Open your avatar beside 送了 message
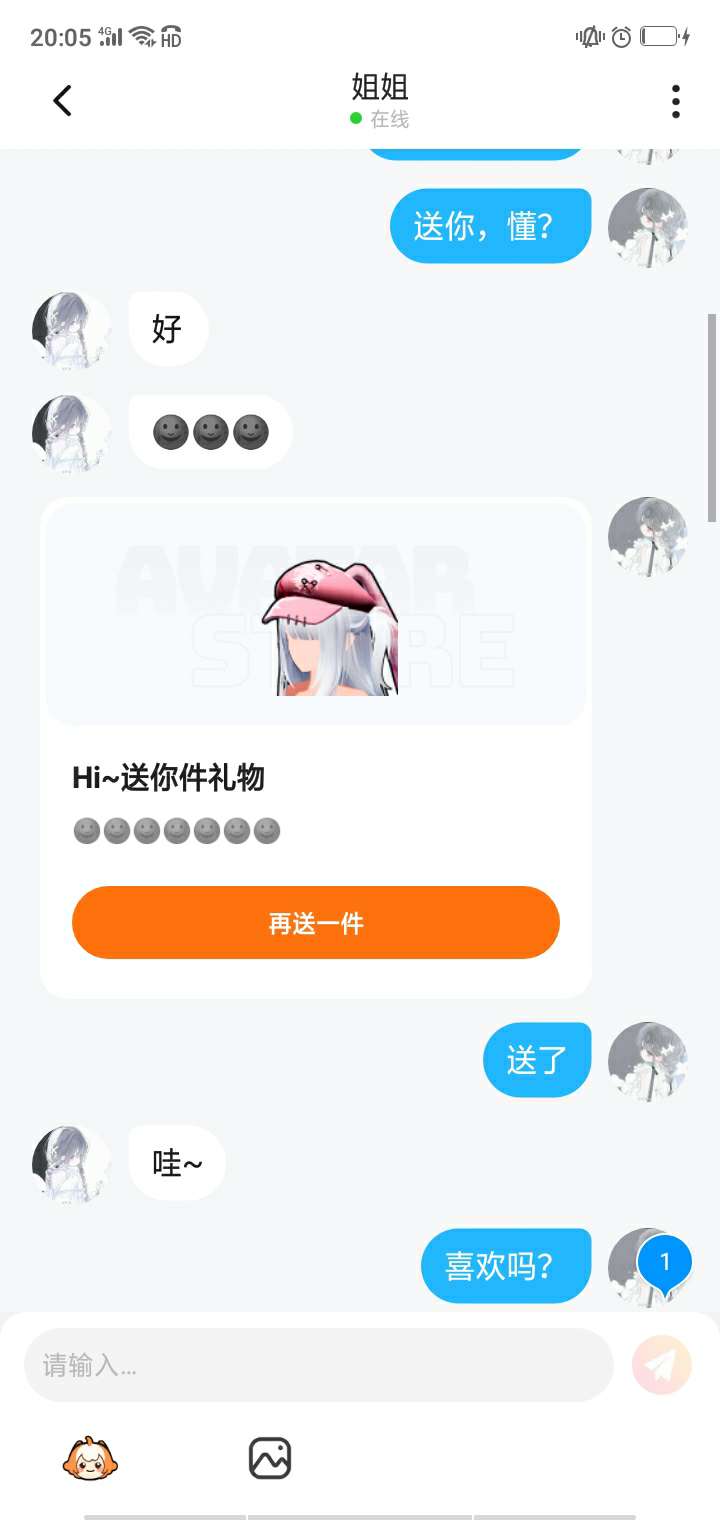720x1520 pixels. pos(647,1060)
